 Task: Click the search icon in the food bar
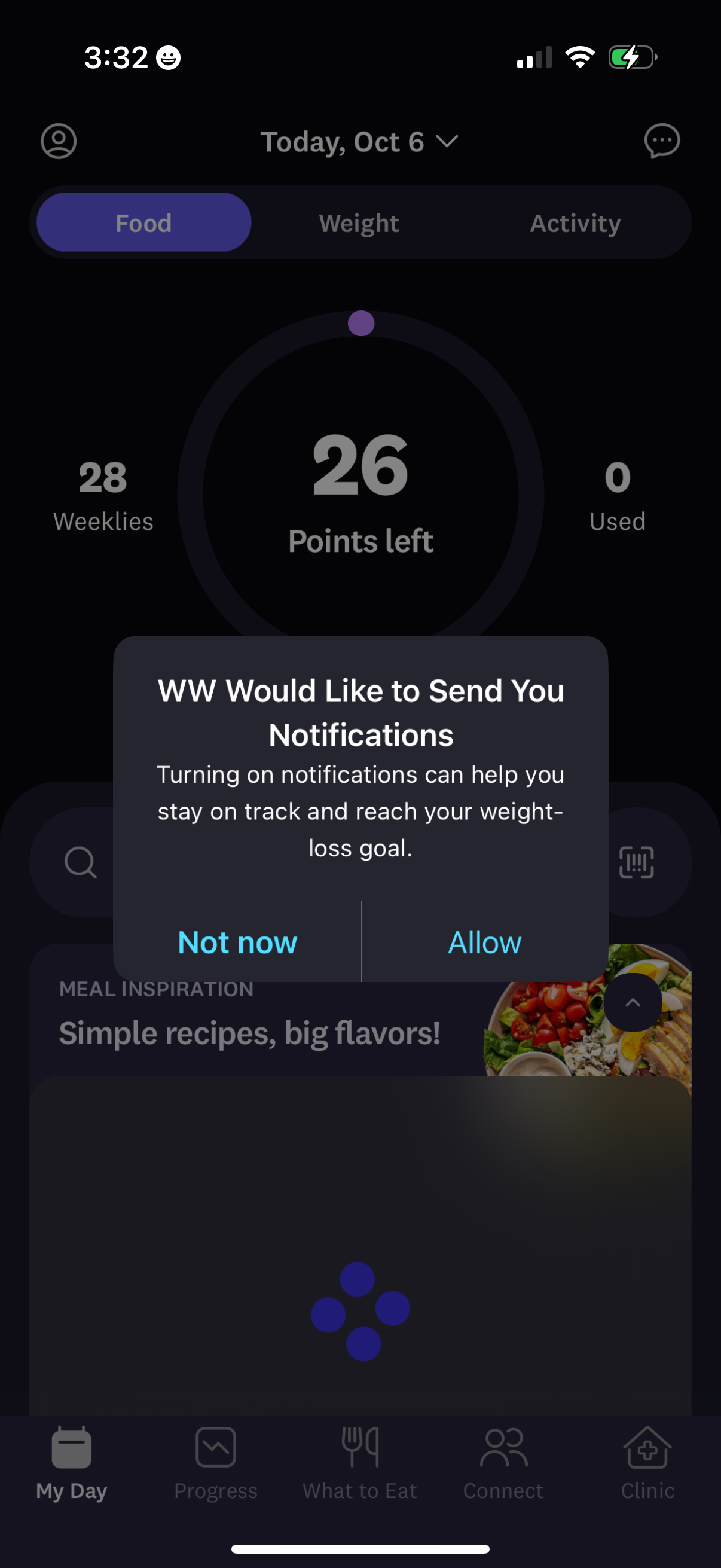81,862
